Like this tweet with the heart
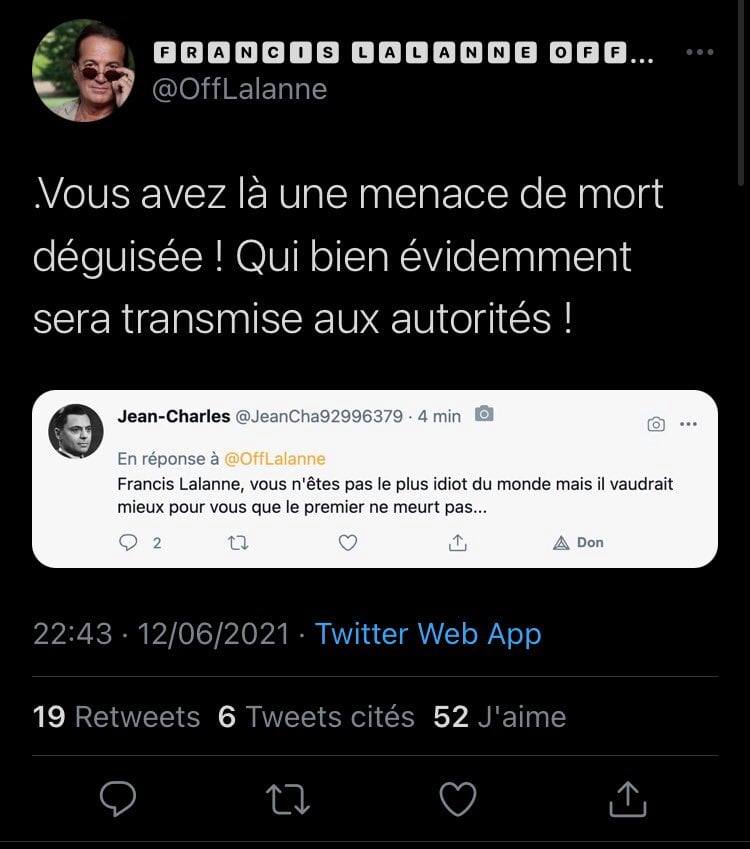The width and height of the screenshot is (750, 849). [x=458, y=798]
